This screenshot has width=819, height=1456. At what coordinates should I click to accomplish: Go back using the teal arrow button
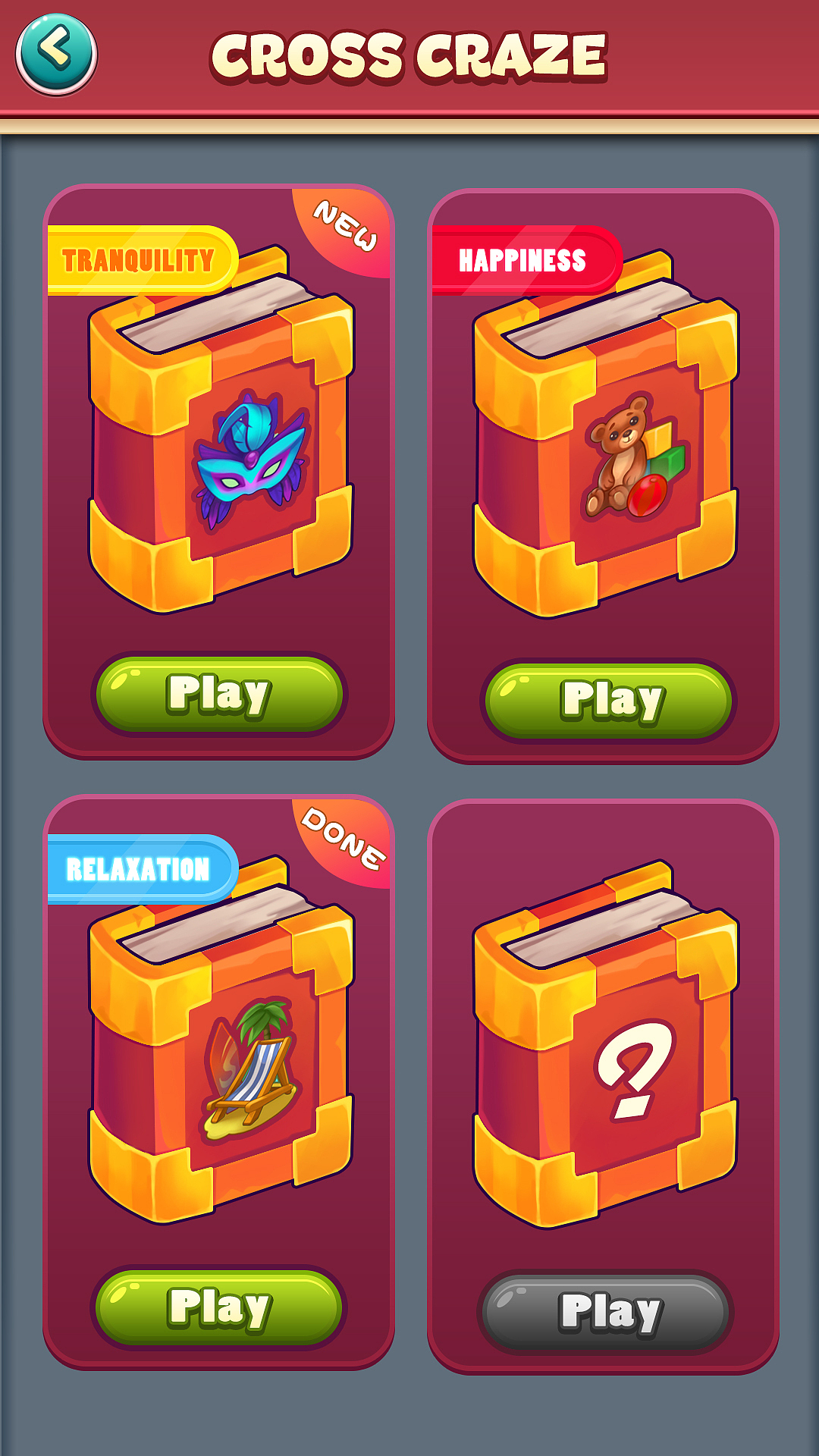tap(57, 54)
